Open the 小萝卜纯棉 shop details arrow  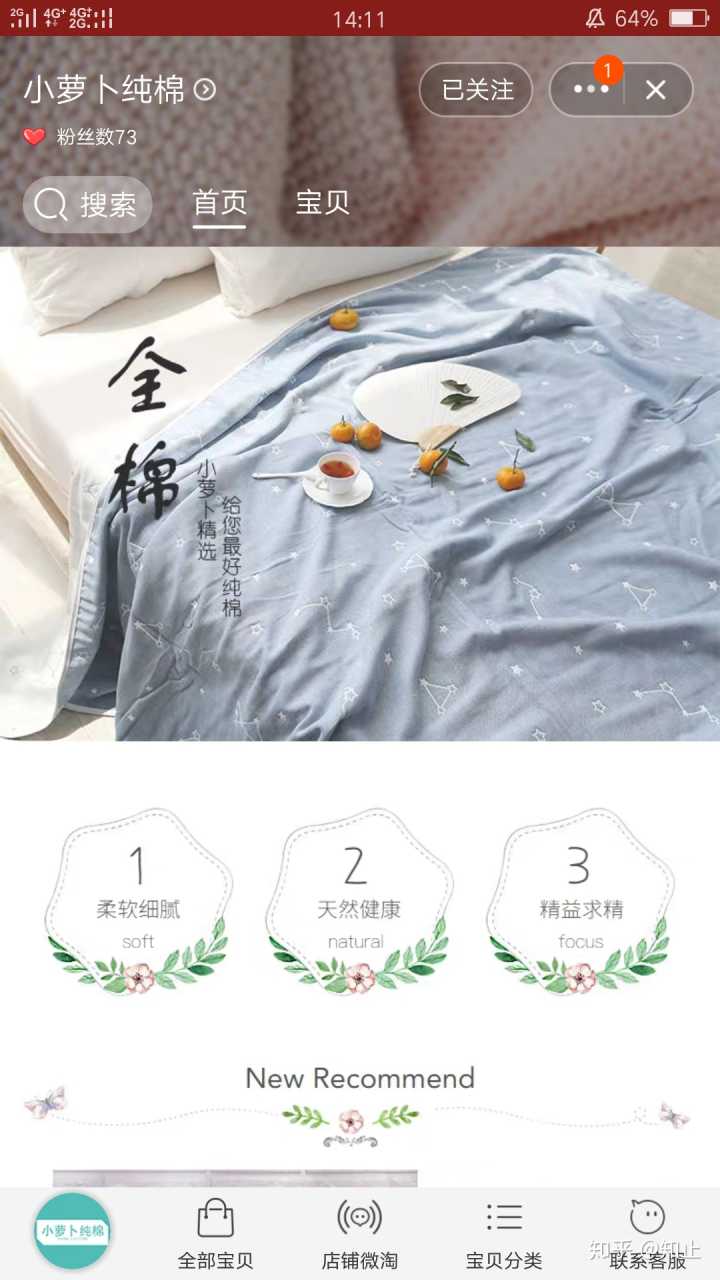205,90
